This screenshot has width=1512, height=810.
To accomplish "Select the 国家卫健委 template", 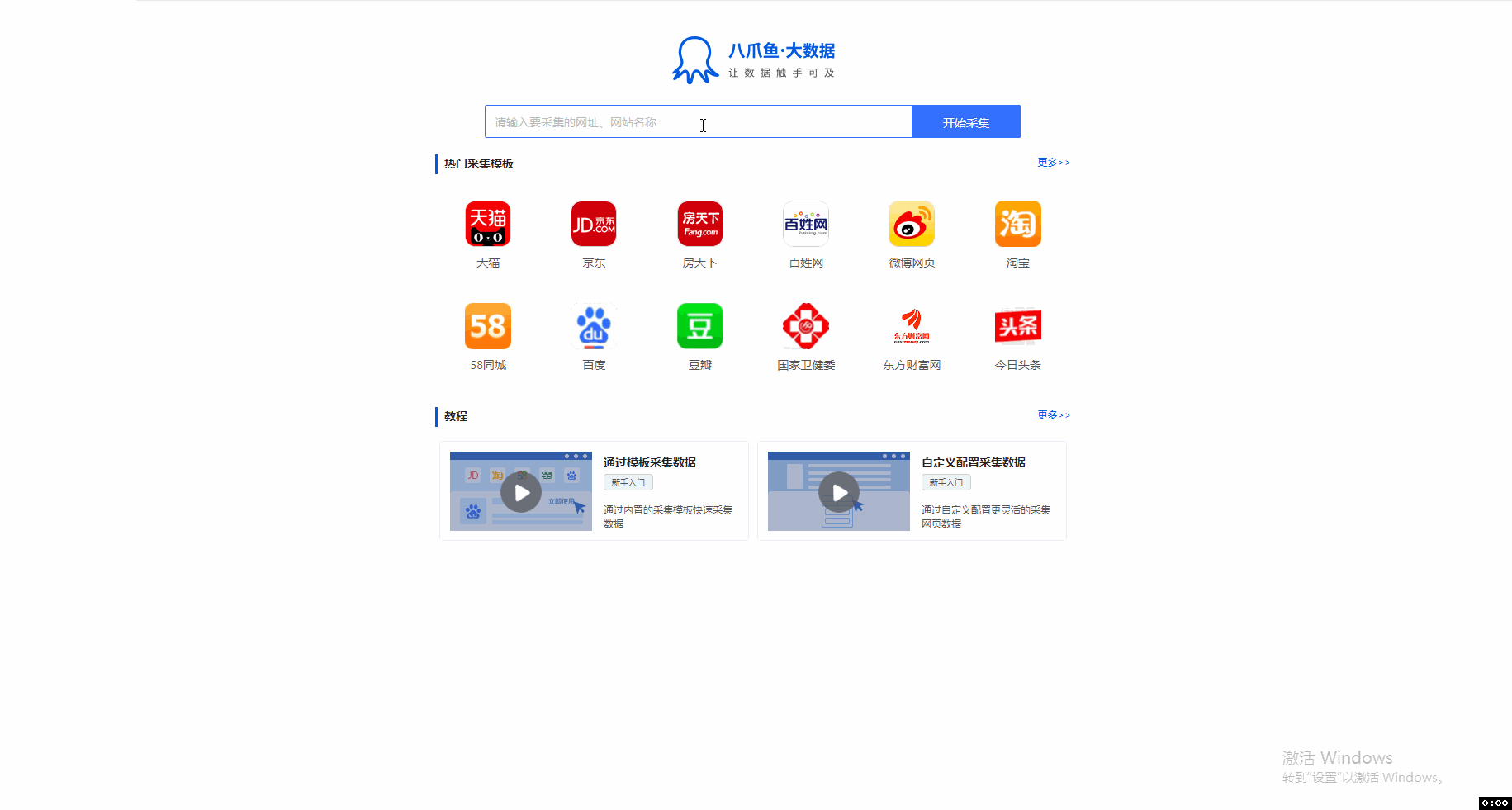I will (806, 327).
